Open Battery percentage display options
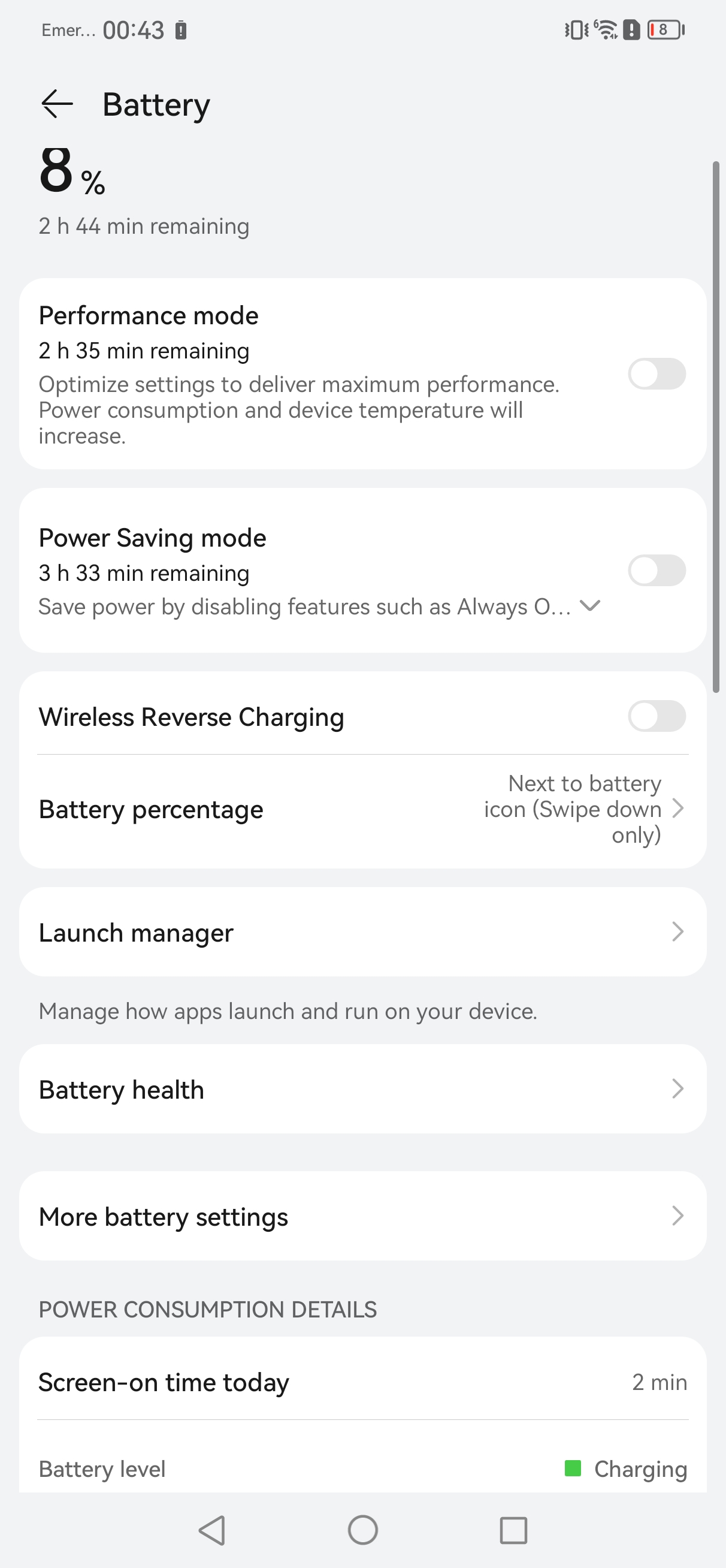Screen dimensions: 726x1568 pos(362,809)
